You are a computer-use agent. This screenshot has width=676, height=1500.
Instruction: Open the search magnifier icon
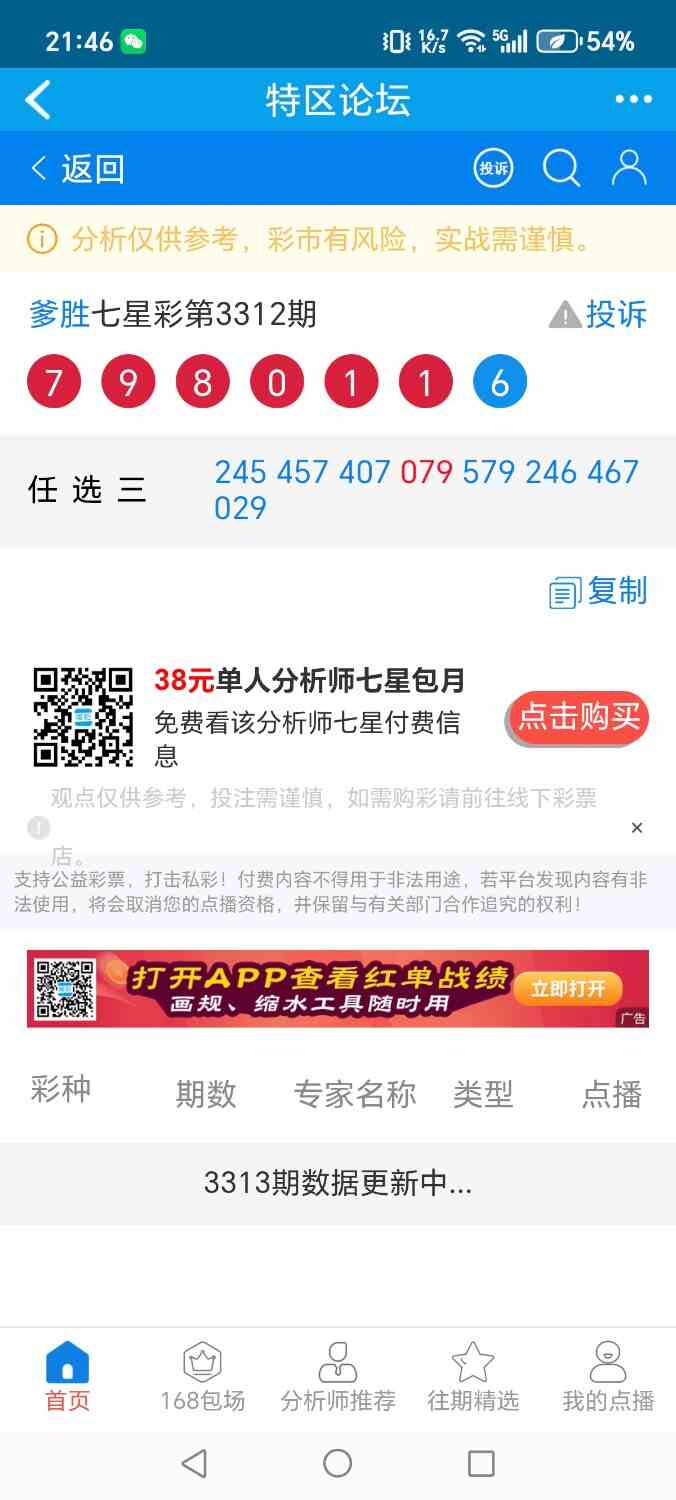(x=561, y=168)
